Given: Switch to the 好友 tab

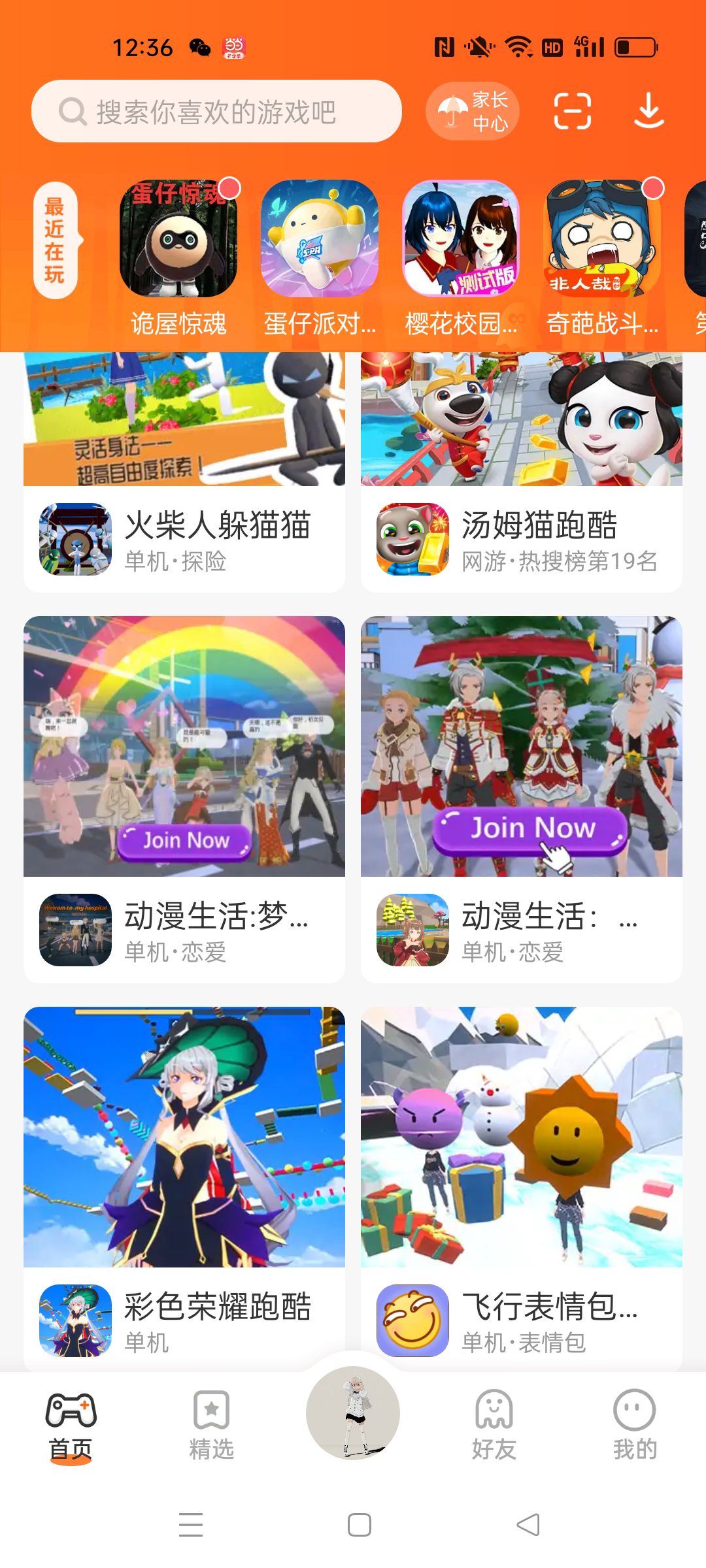Looking at the screenshot, I should 494,1424.
